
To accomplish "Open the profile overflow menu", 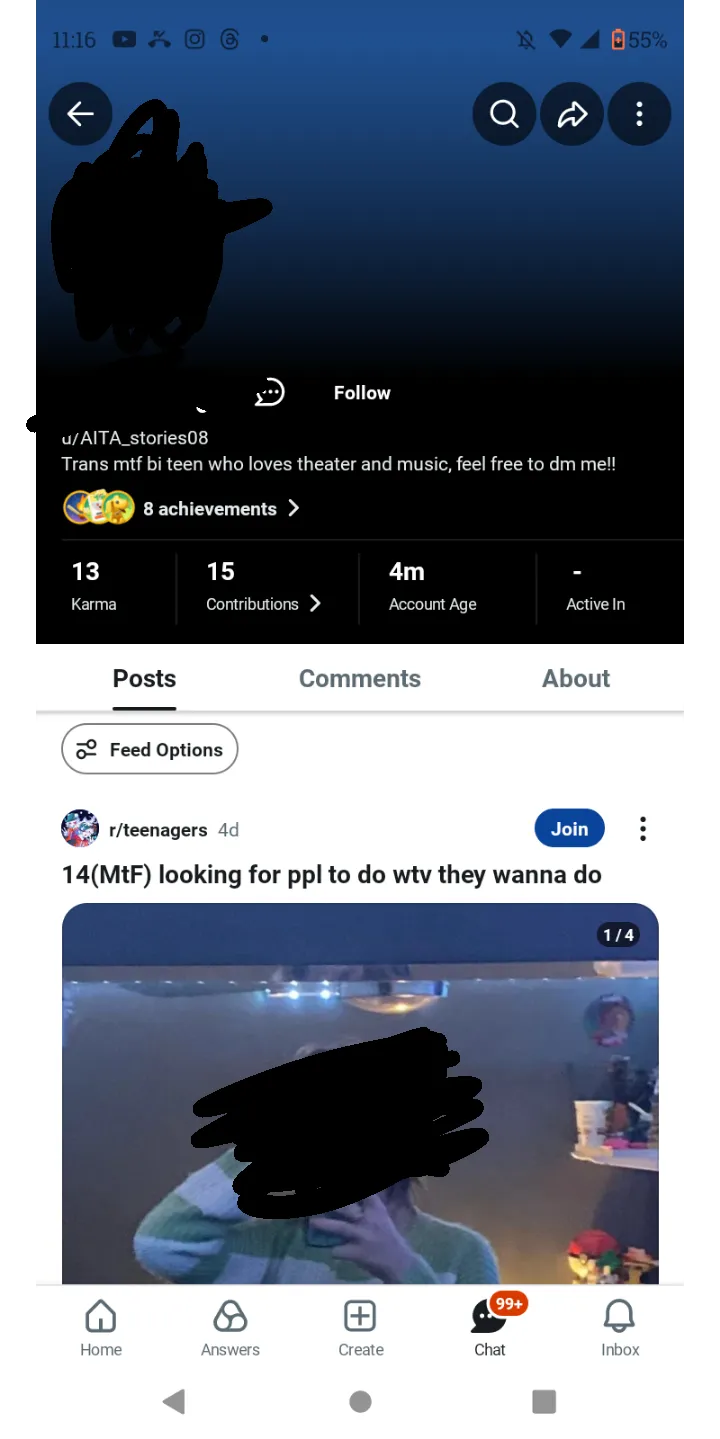I will click(639, 114).
